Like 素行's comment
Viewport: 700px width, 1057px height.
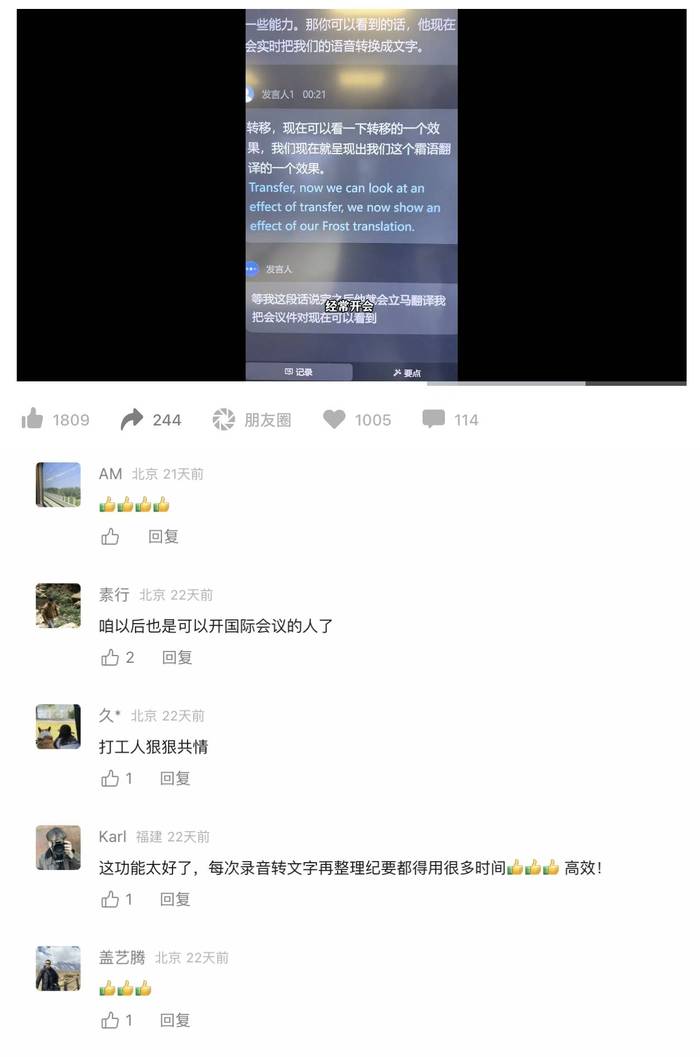[110, 658]
